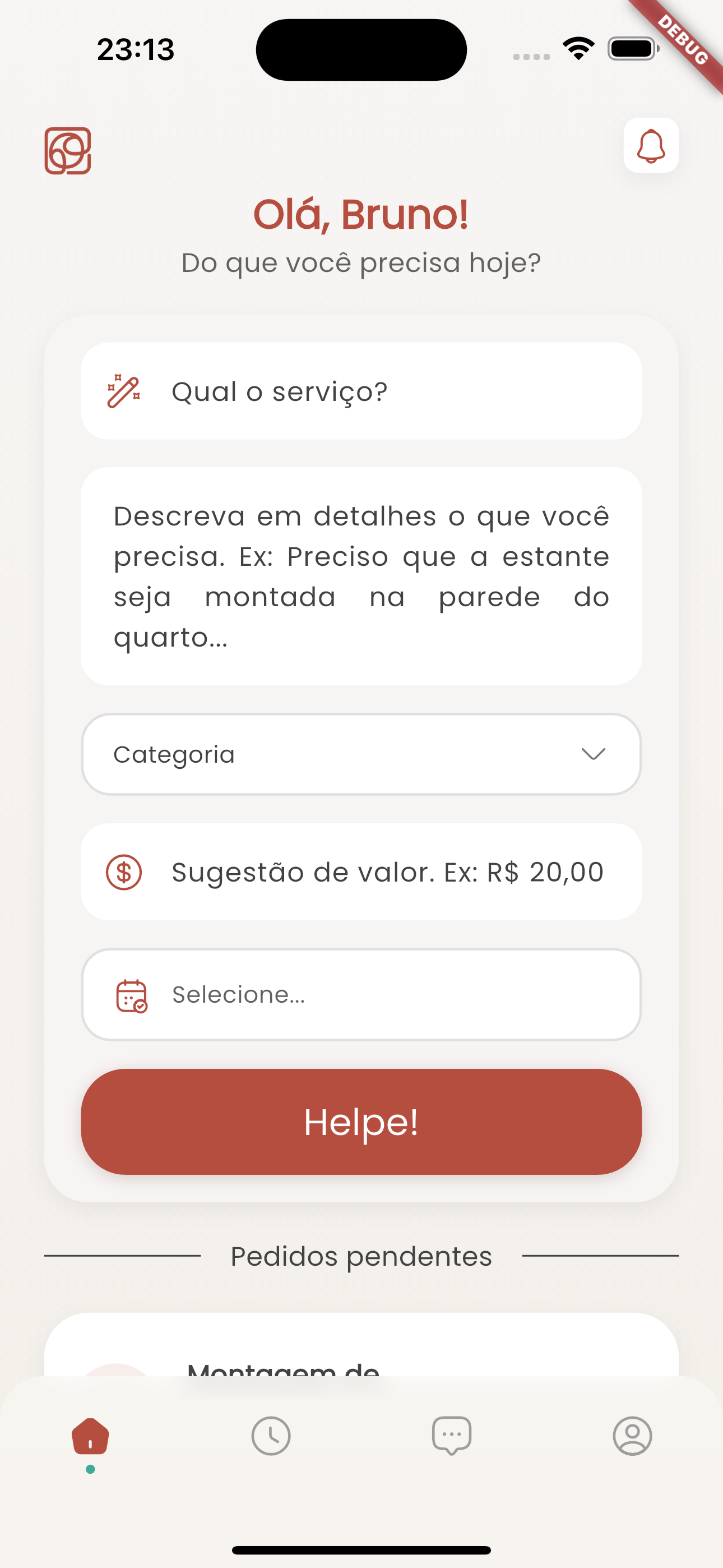Click the dollar sign value icon

(123, 872)
